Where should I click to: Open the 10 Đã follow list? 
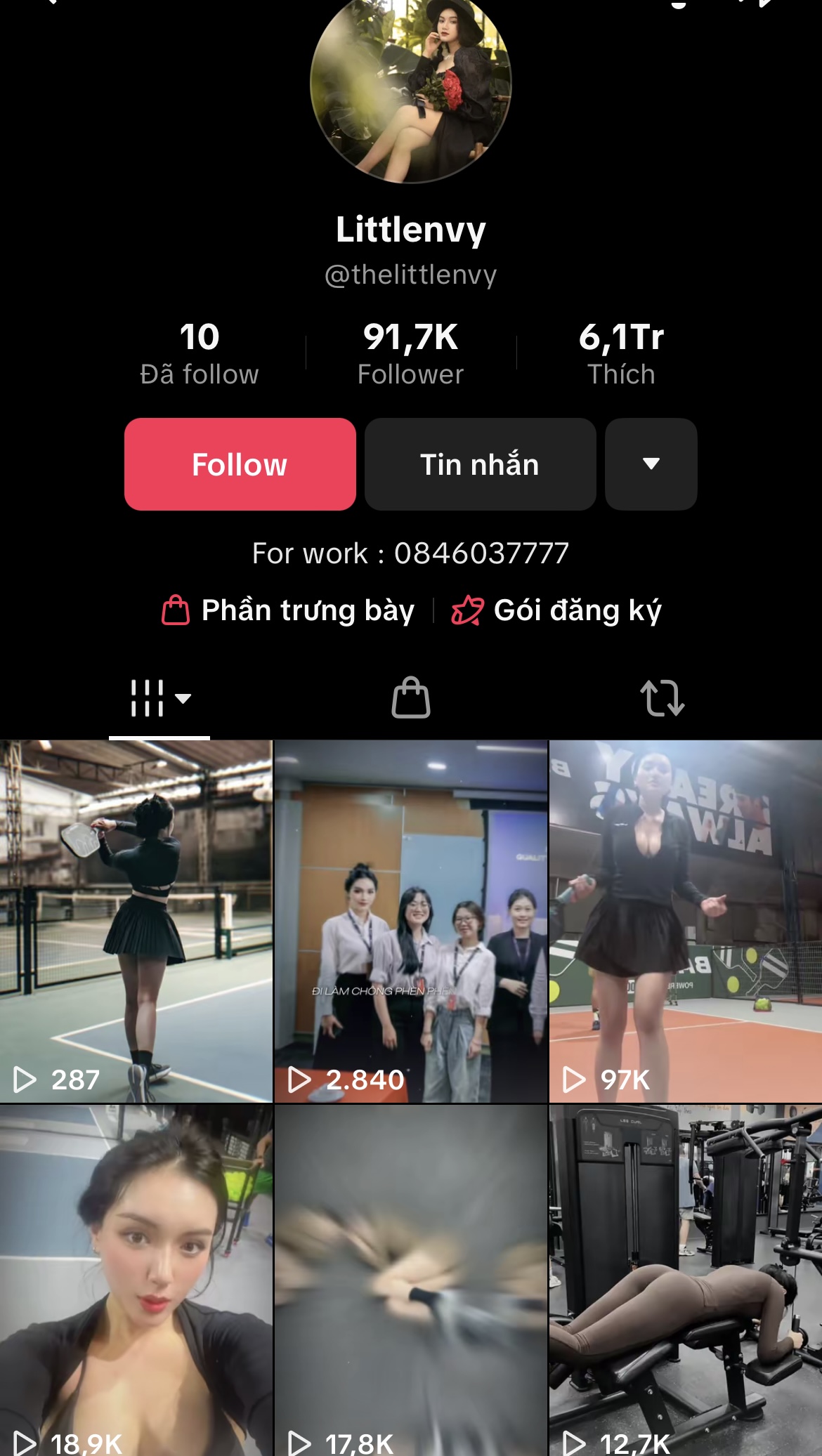(x=200, y=354)
